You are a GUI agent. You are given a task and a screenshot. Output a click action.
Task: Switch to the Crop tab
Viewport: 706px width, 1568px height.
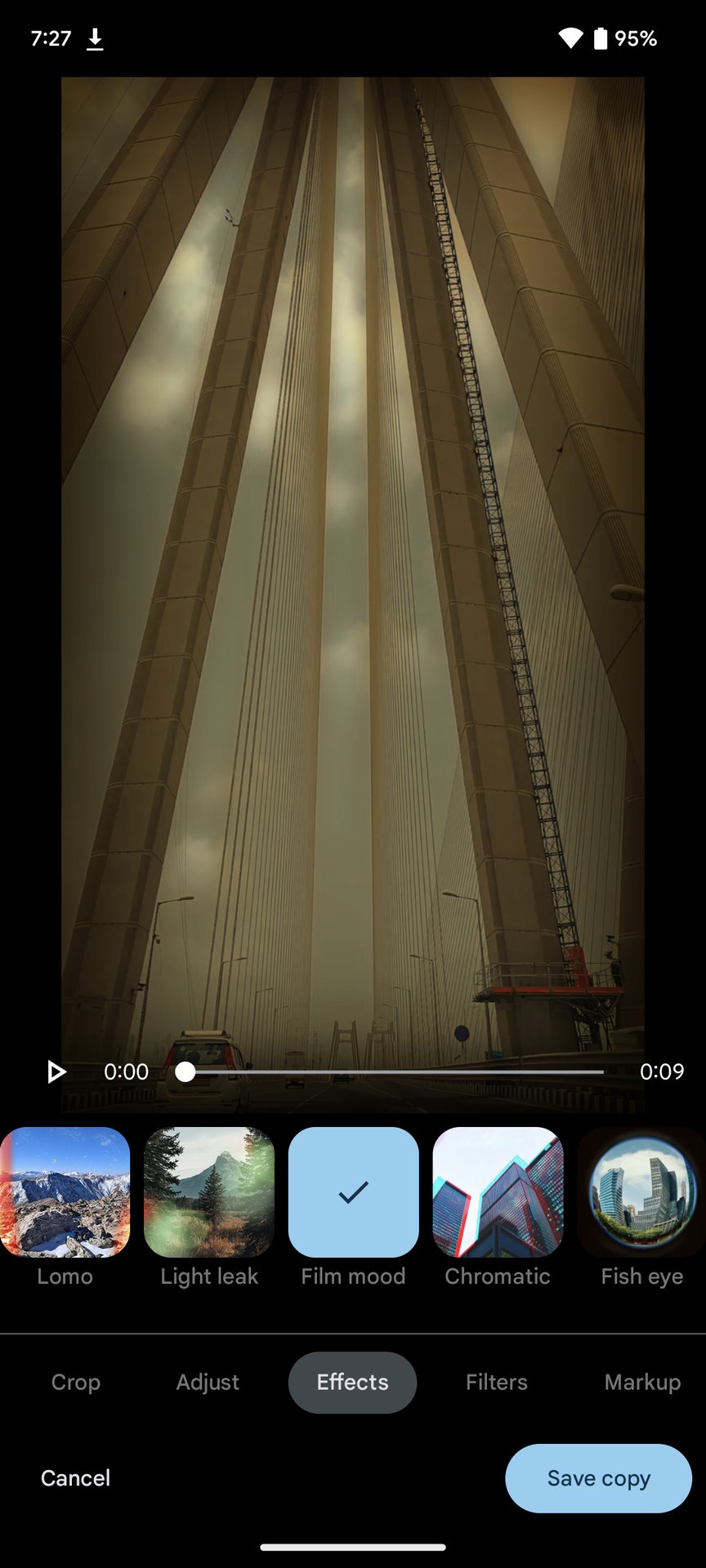point(76,1382)
